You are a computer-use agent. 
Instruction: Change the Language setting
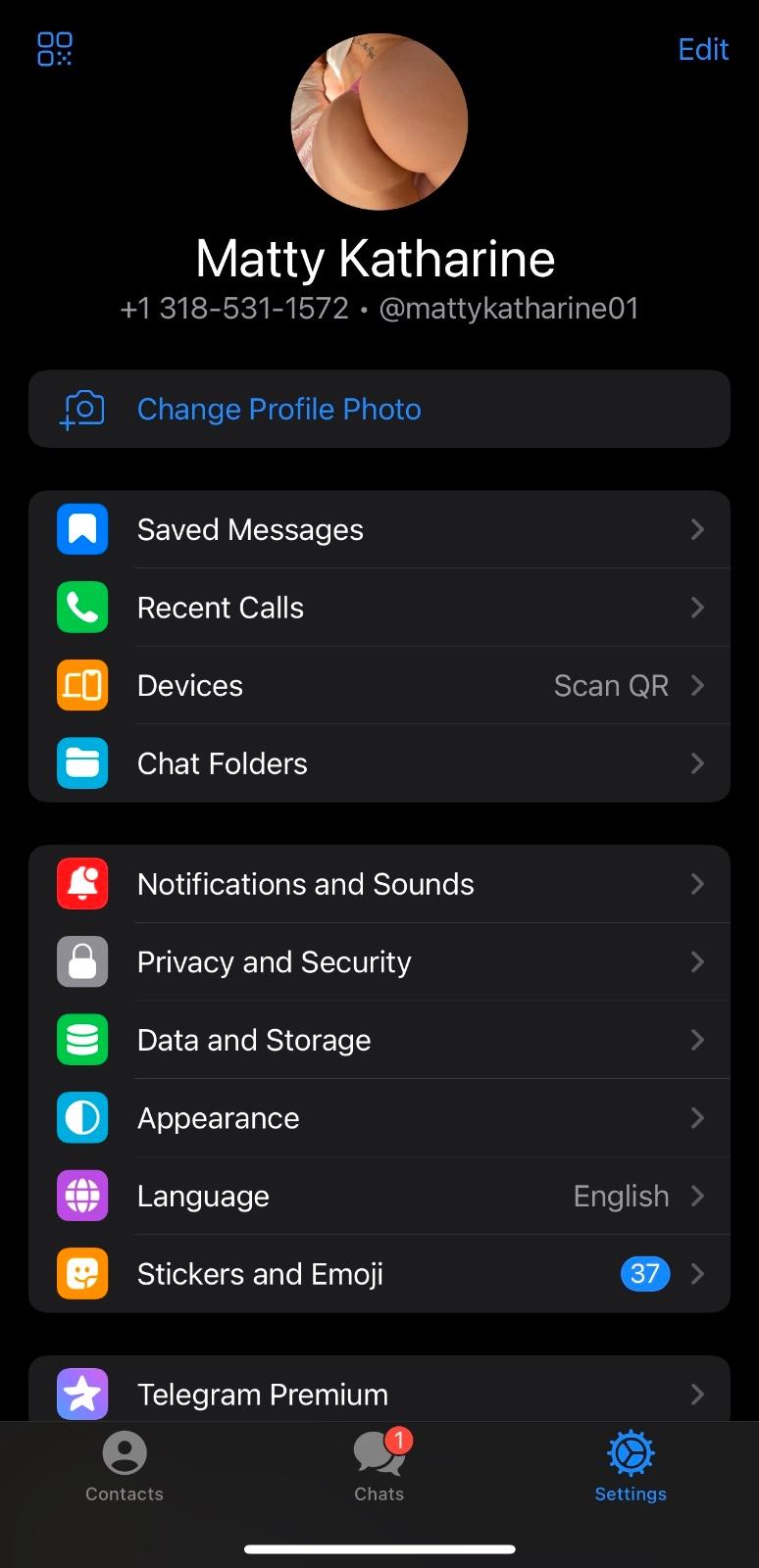[x=379, y=1196]
